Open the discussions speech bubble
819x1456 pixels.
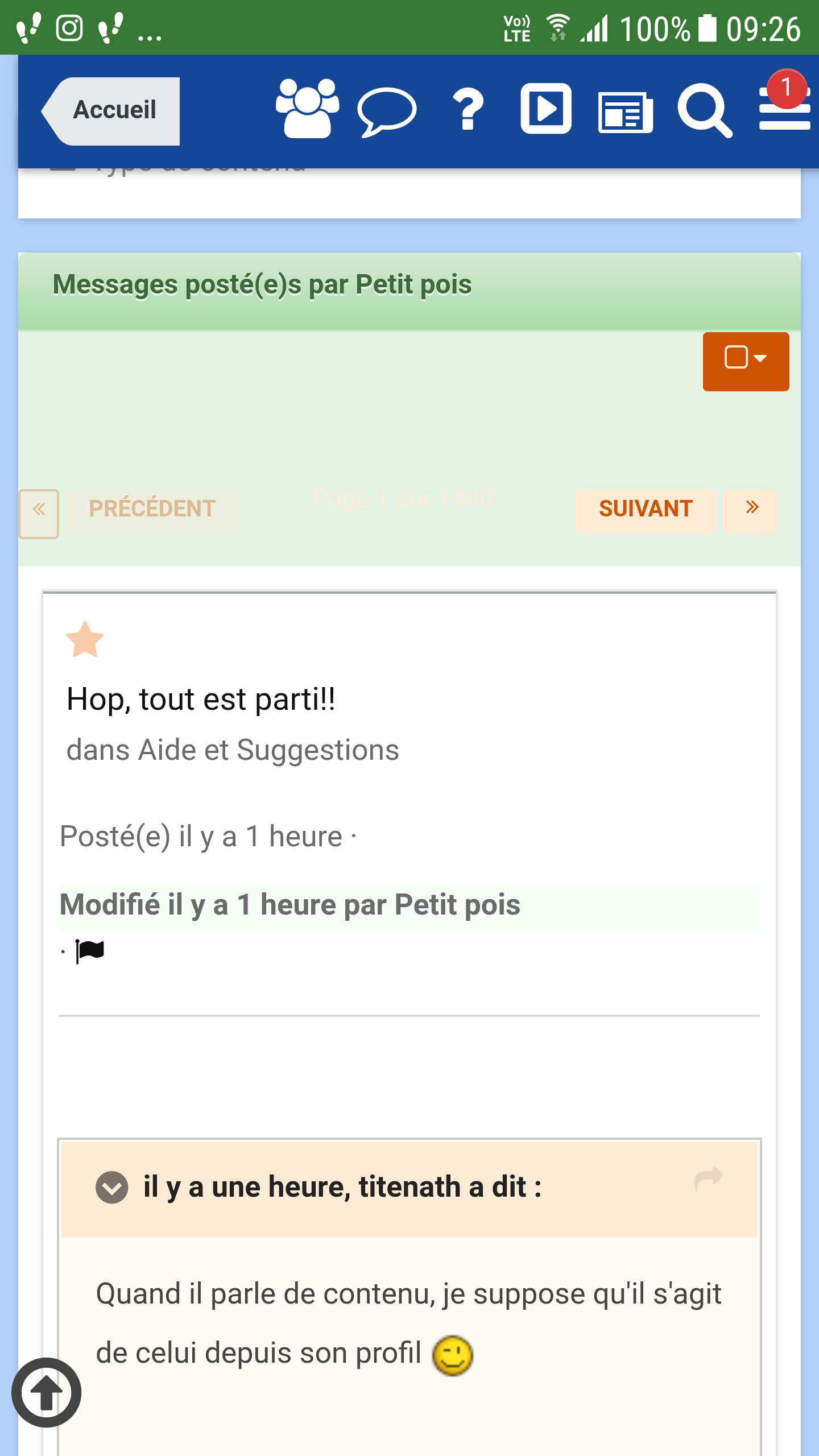[387, 112]
